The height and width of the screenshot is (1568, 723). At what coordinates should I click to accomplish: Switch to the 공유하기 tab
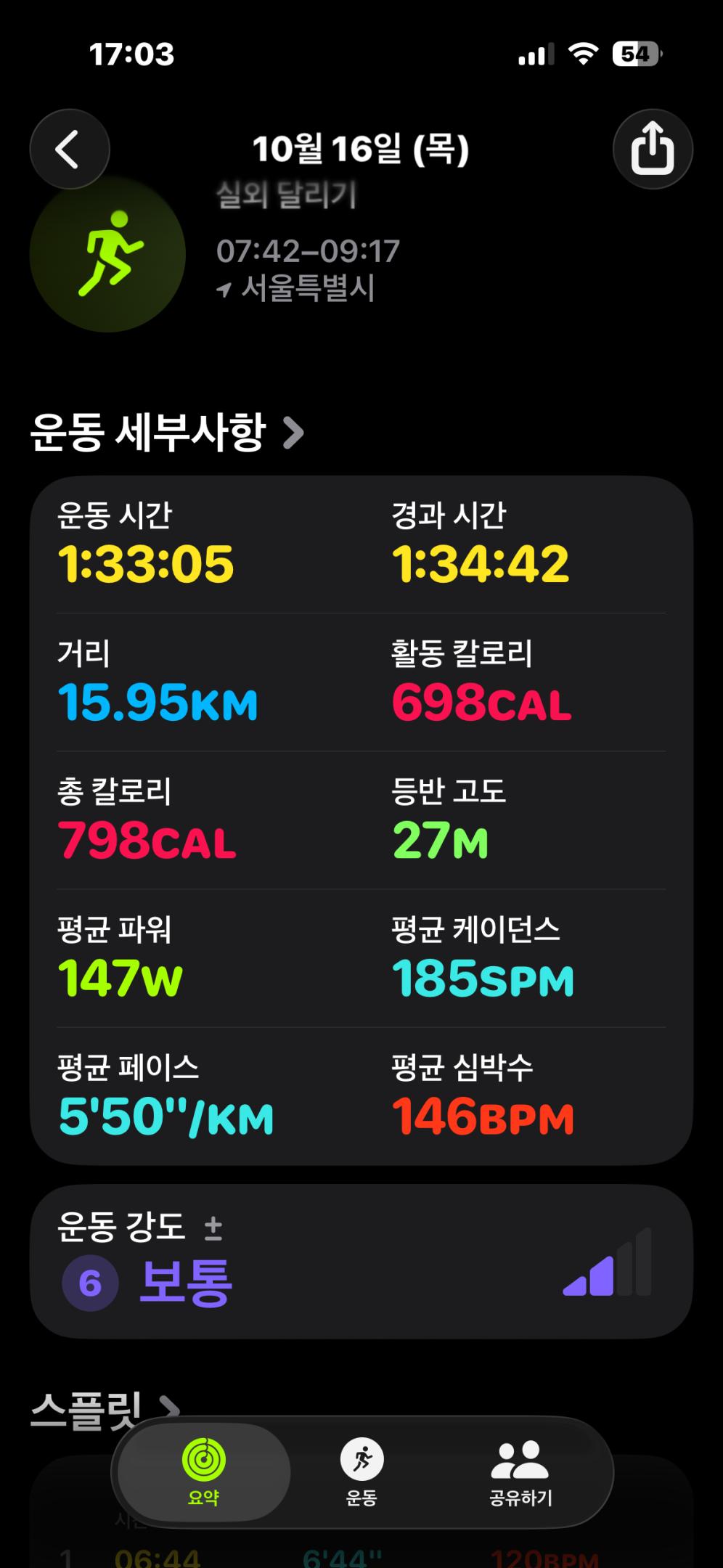point(520,1471)
